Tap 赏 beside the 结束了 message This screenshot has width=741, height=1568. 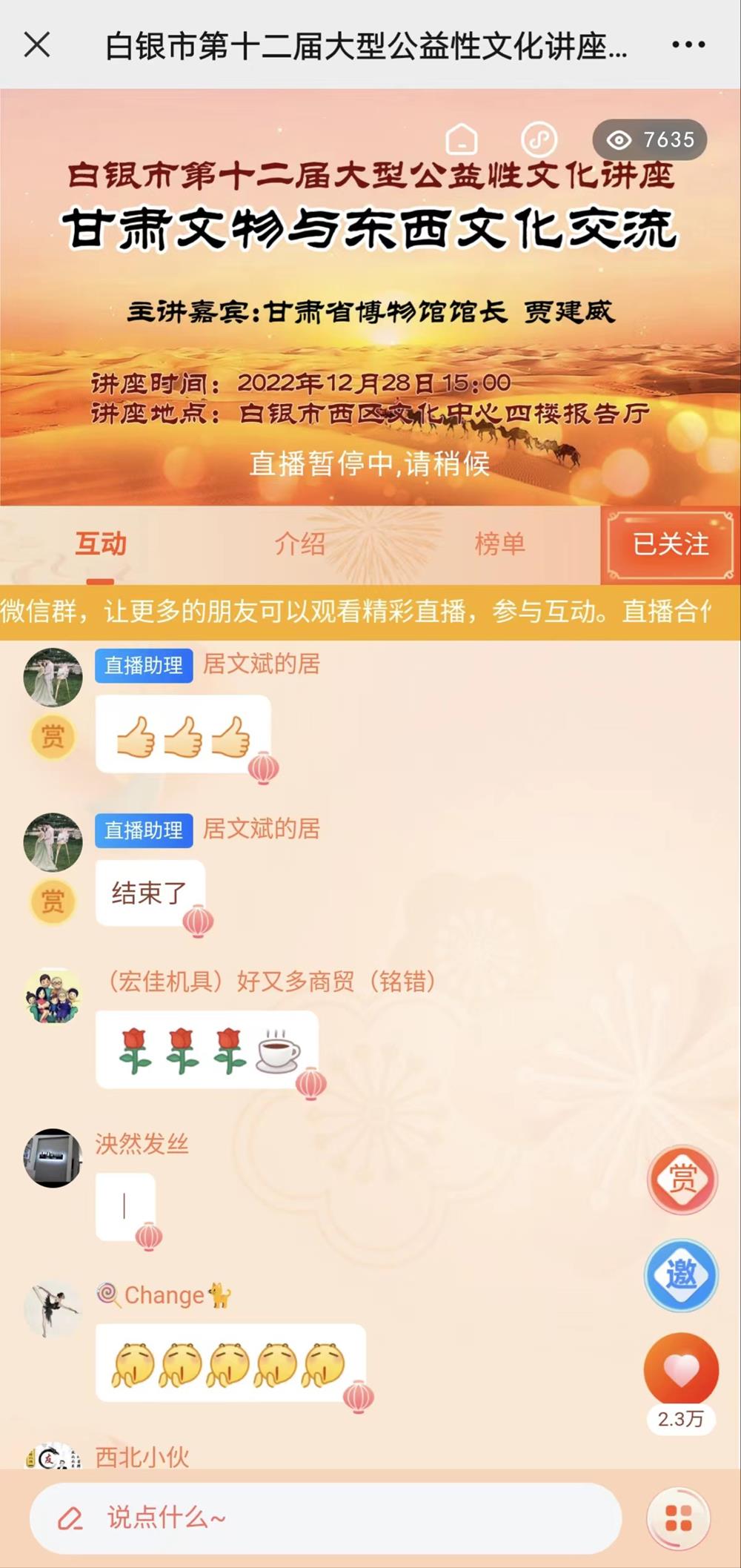[53, 902]
